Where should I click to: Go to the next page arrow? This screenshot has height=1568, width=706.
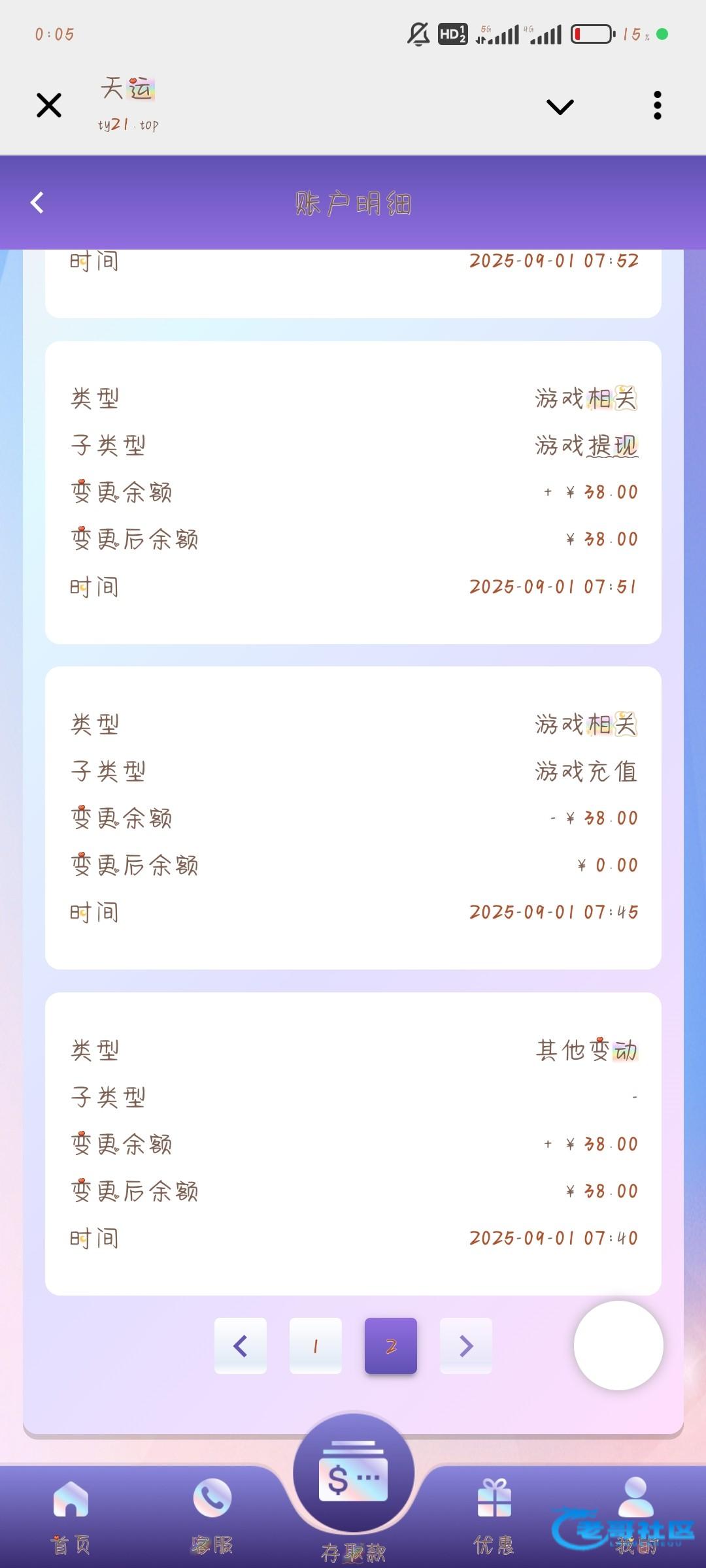[466, 1346]
